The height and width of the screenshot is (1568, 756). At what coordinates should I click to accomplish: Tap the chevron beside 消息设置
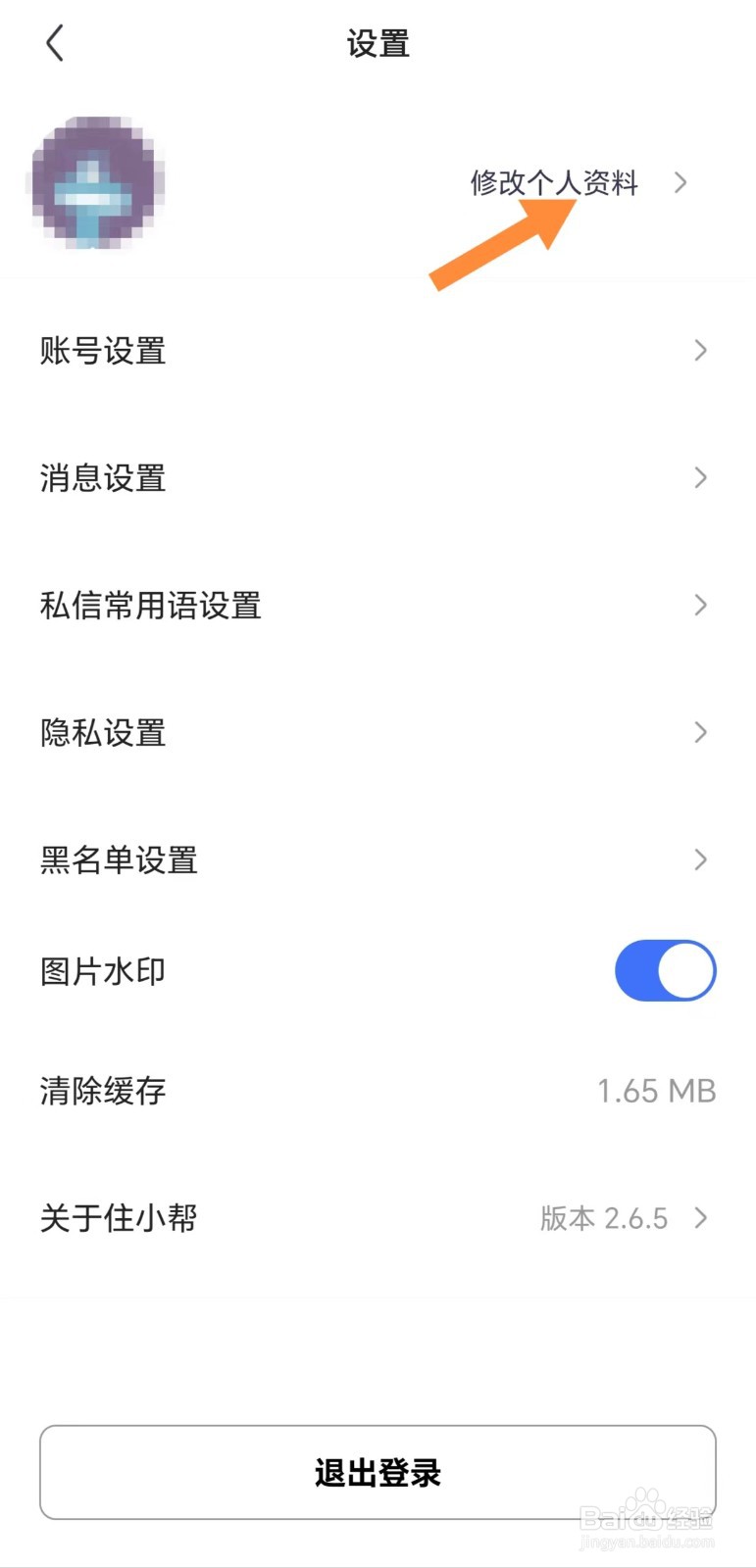coord(700,478)
